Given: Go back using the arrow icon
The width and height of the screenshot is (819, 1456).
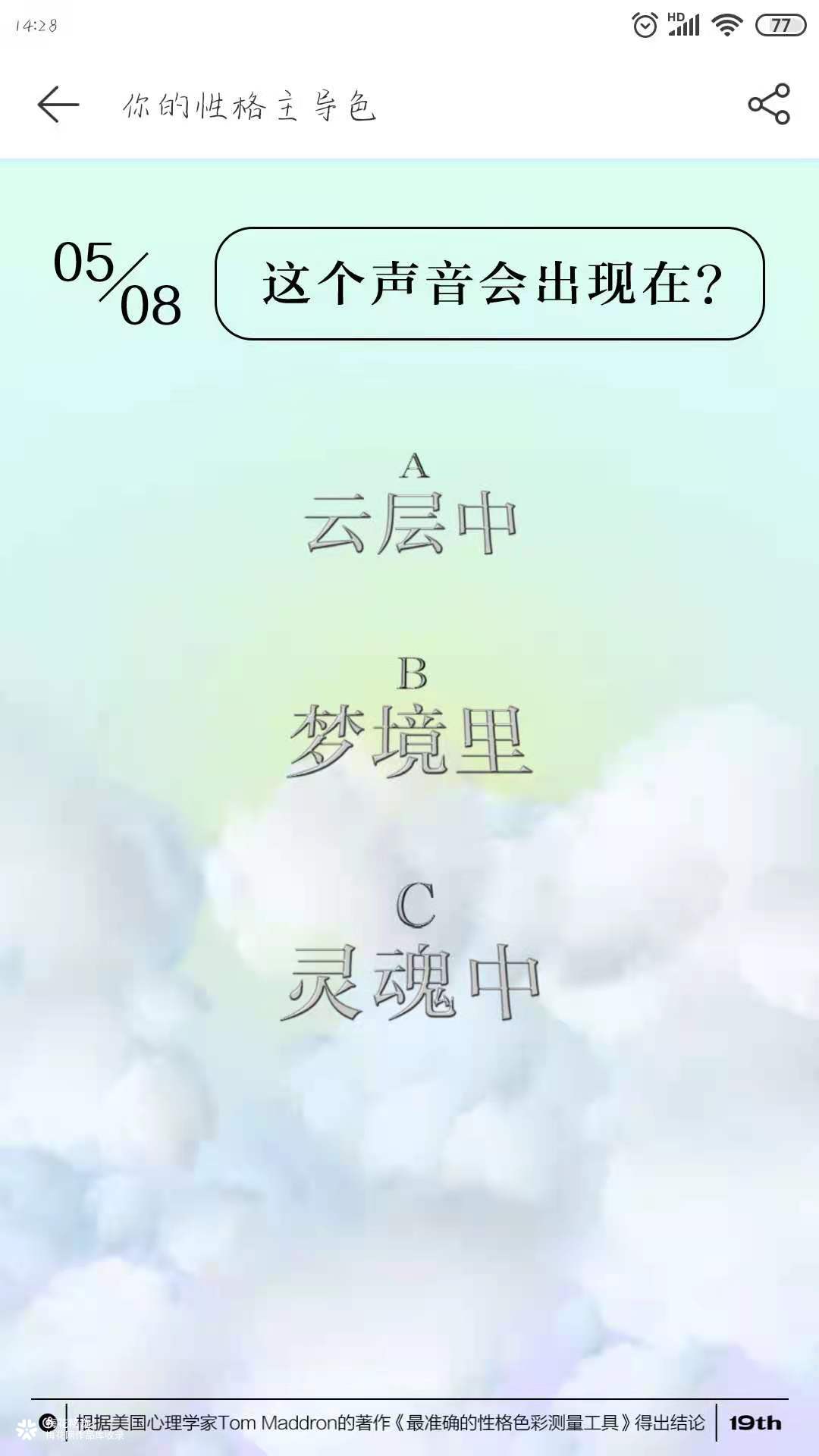Looking at the screenshot, I should coord(58,105).
